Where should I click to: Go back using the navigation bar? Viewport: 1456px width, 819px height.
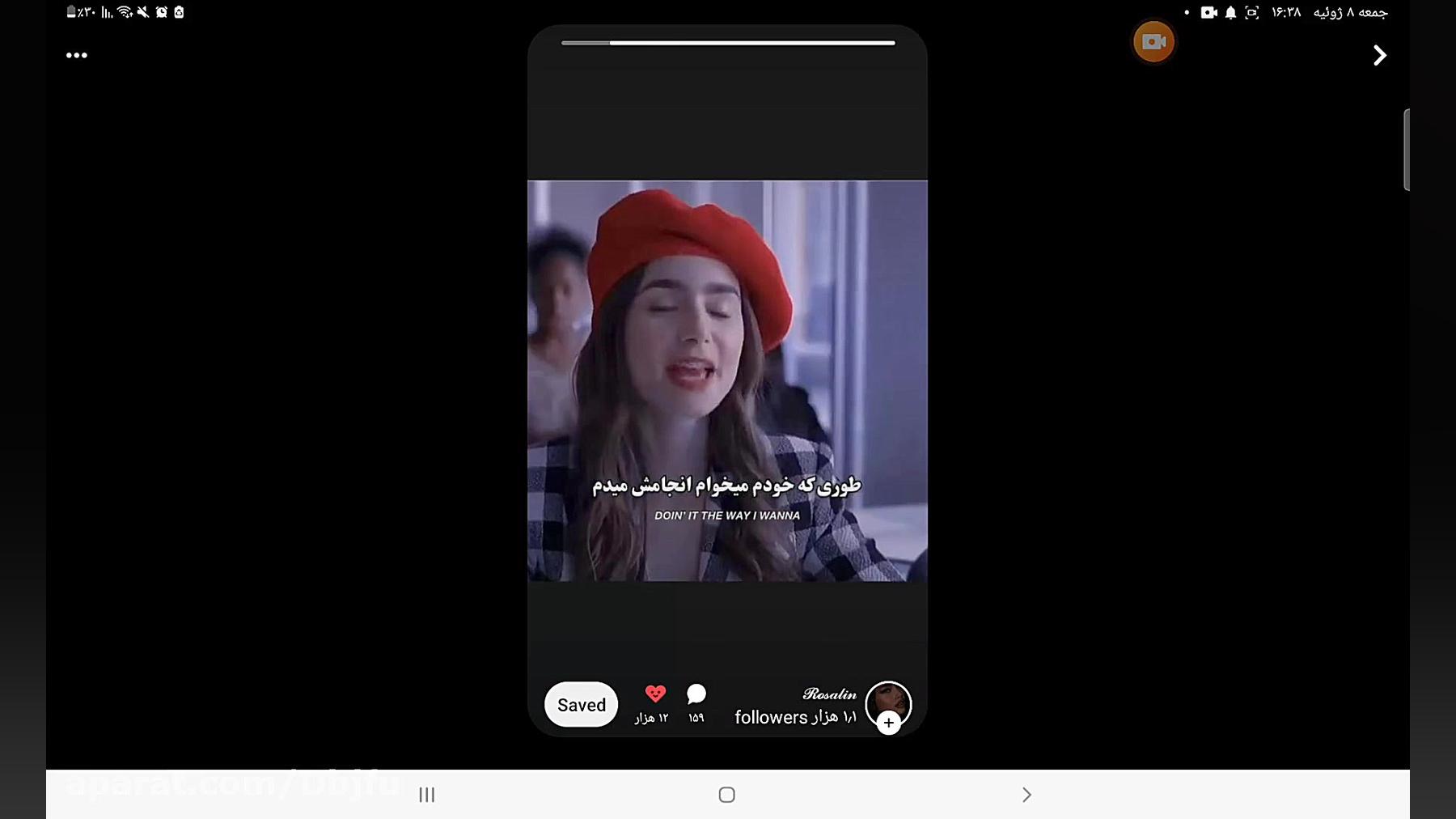click(x=1026, y=795)
